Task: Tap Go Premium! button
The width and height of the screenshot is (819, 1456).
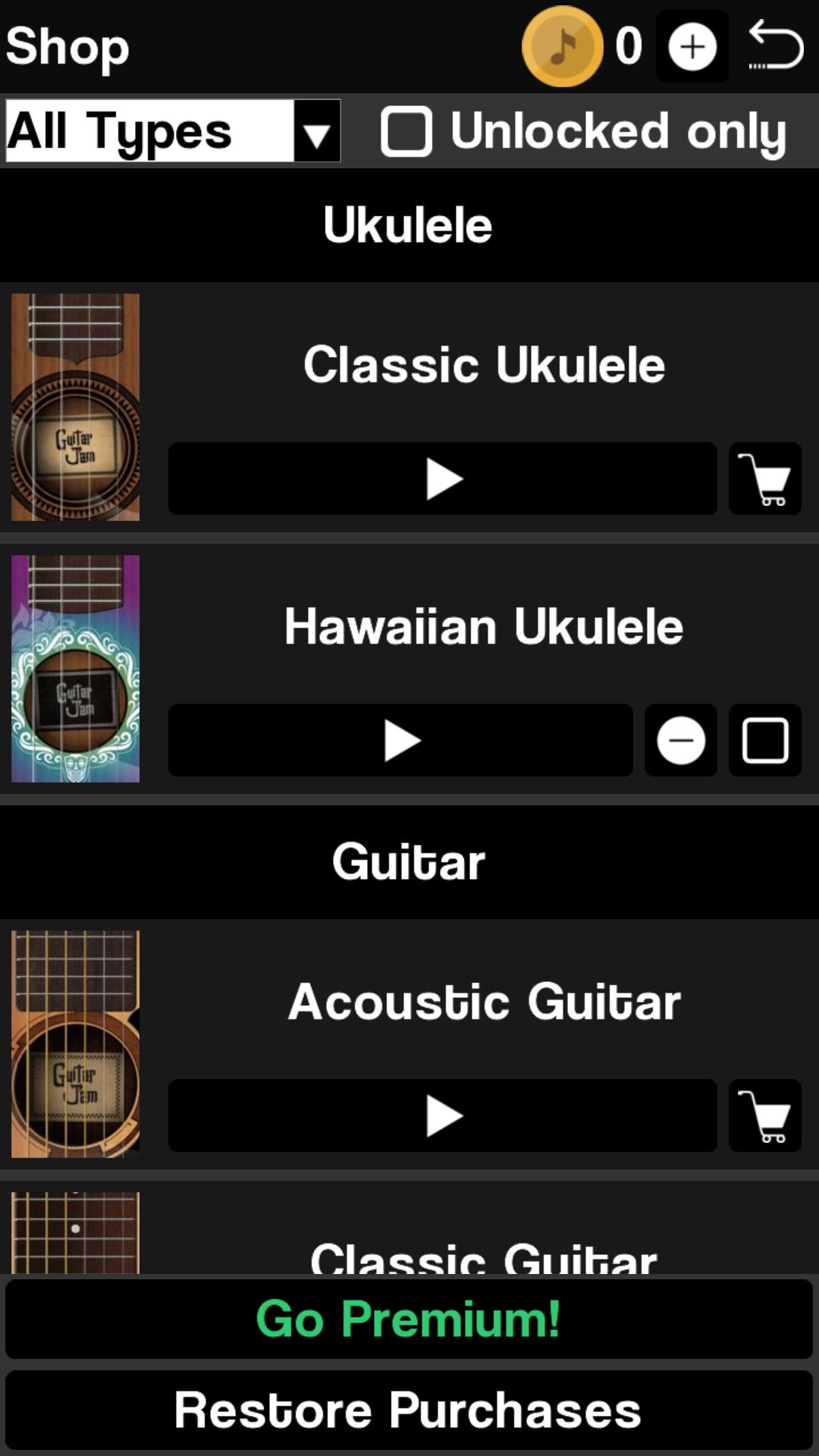Action: click(409, 1319)
